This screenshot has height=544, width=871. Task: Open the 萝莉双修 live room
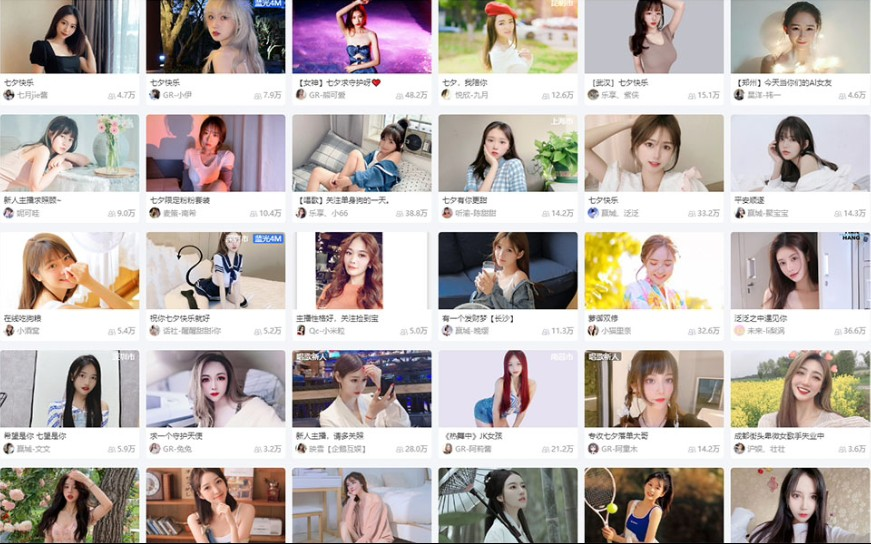tap(653, 270)
